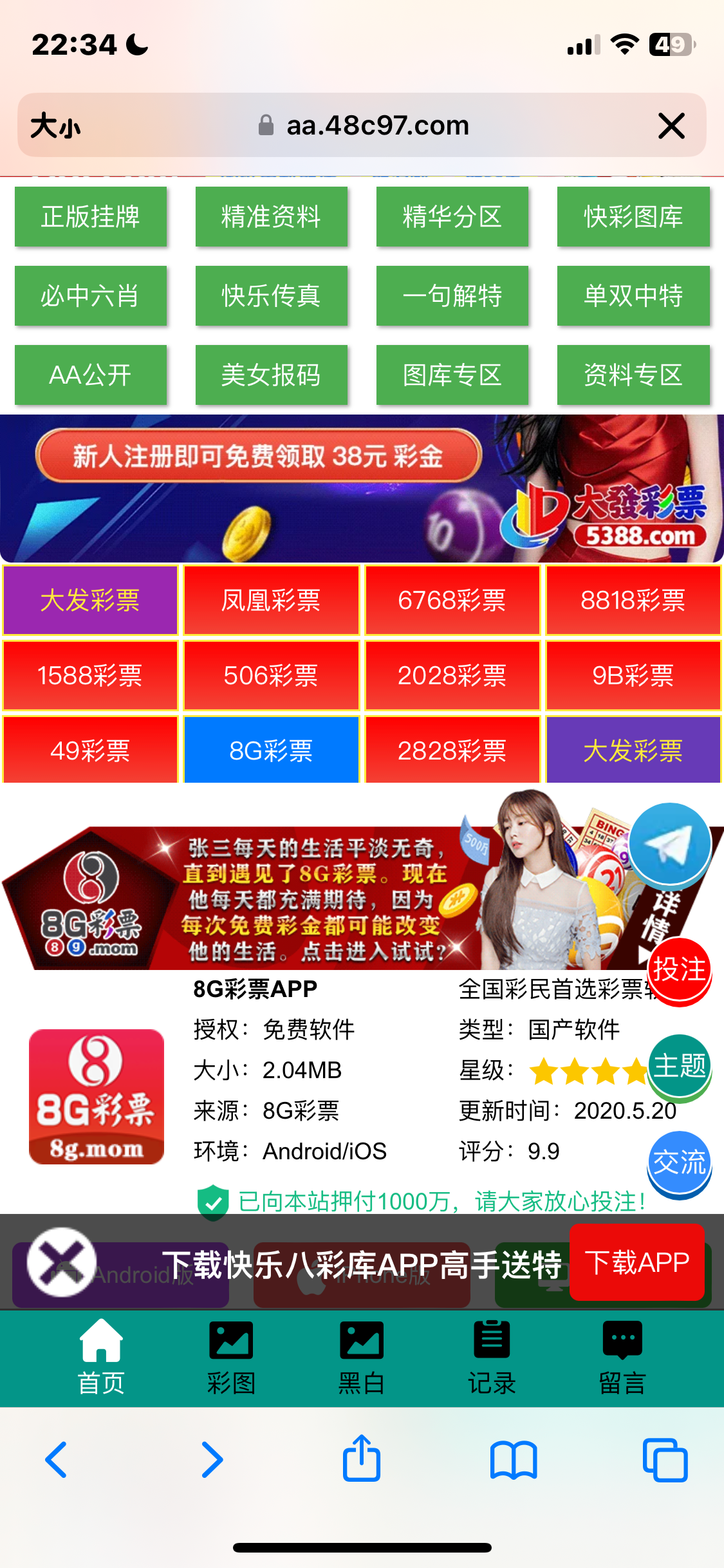This screenshot has height=1568, width=724.
Task: Open text size options 大小
Action: click(56, 126)
